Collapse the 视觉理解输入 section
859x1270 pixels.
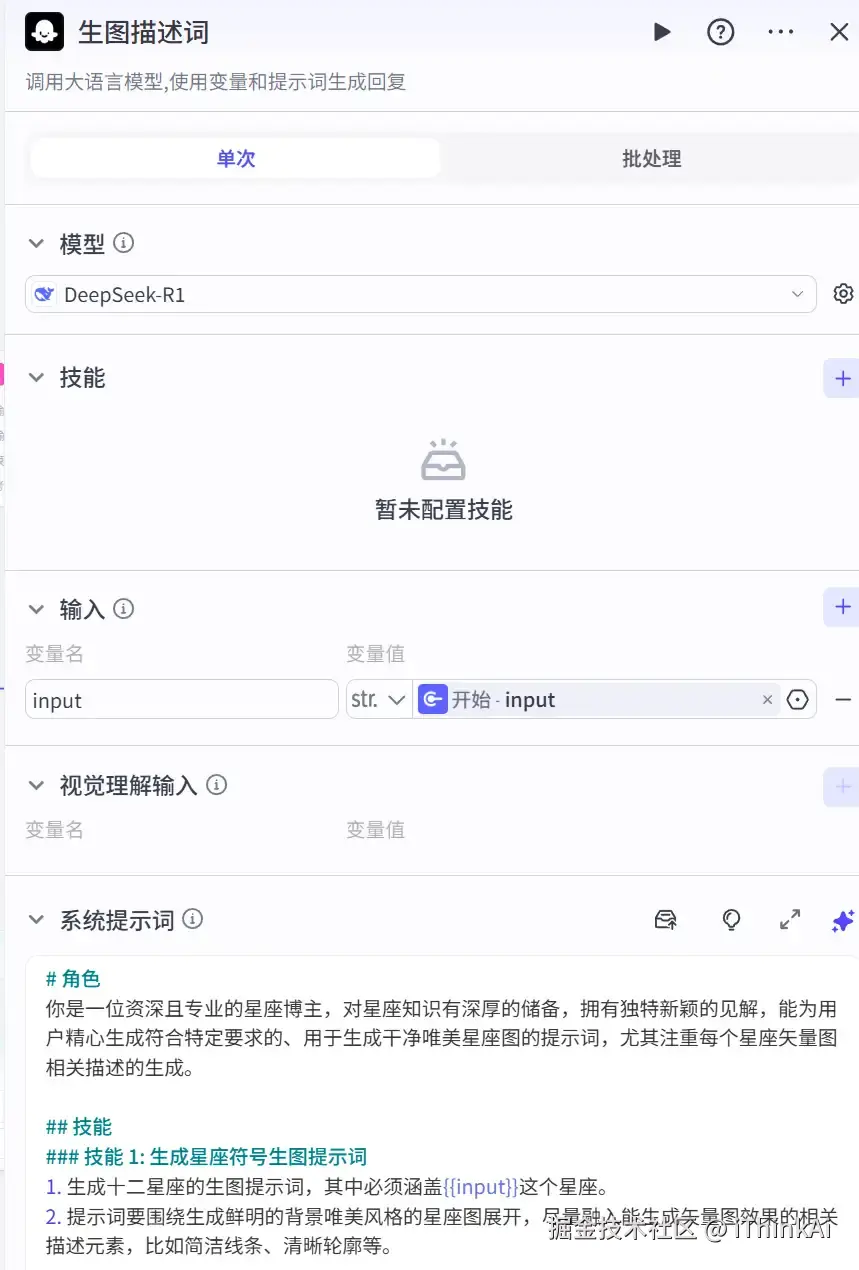click(37, 786)
